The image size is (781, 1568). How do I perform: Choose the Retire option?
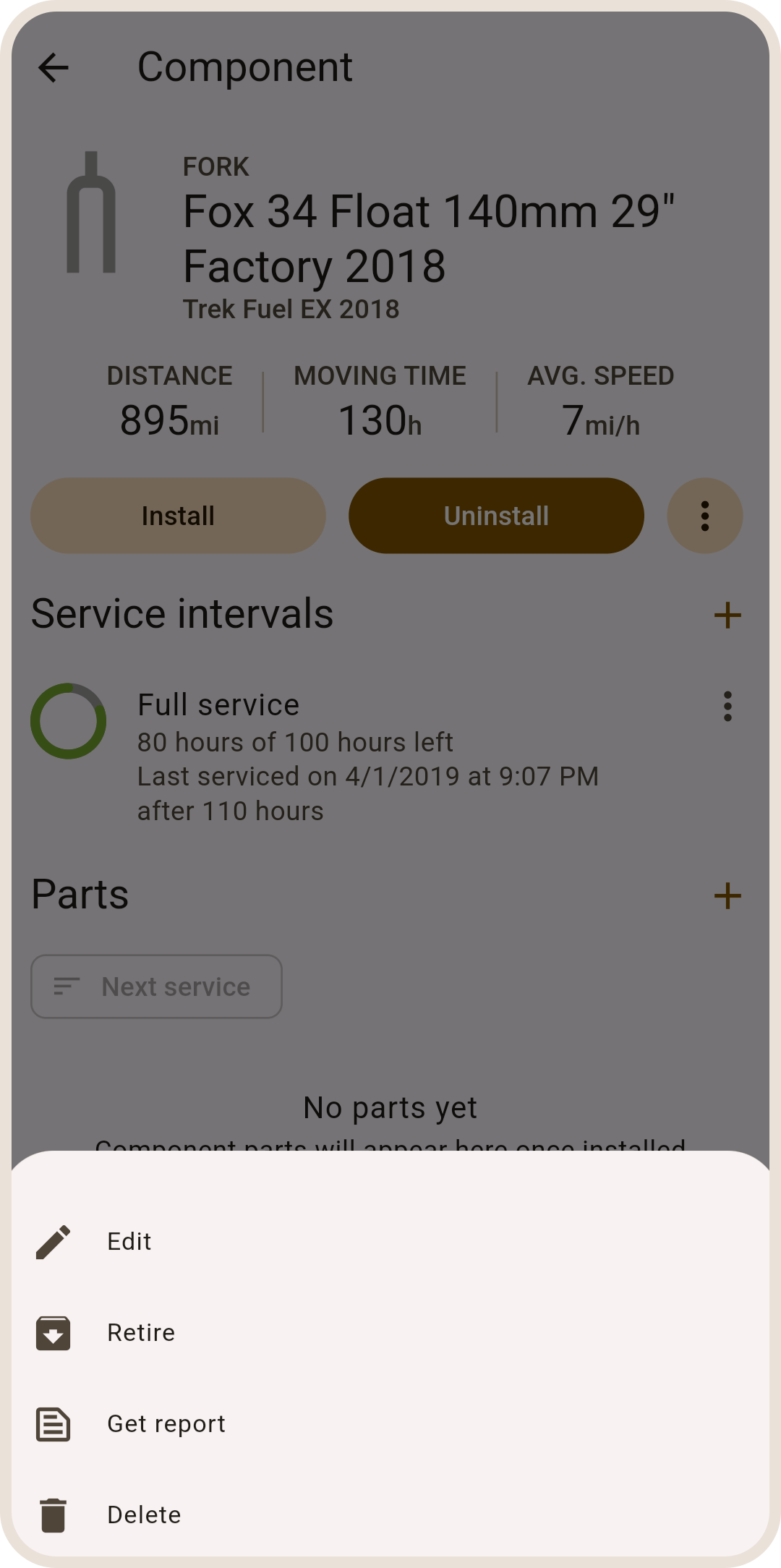pyautogui.click(x=141, y=1333)
